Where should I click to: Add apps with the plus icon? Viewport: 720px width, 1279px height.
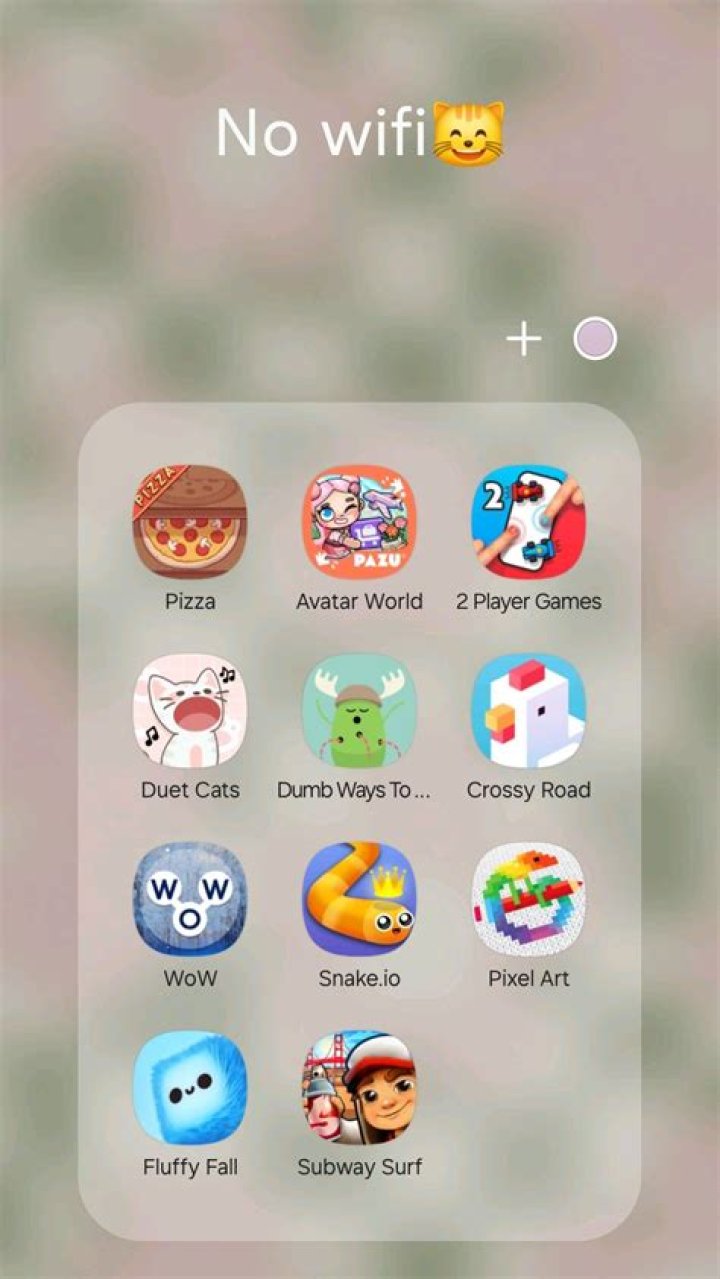(x=523, y=340)
